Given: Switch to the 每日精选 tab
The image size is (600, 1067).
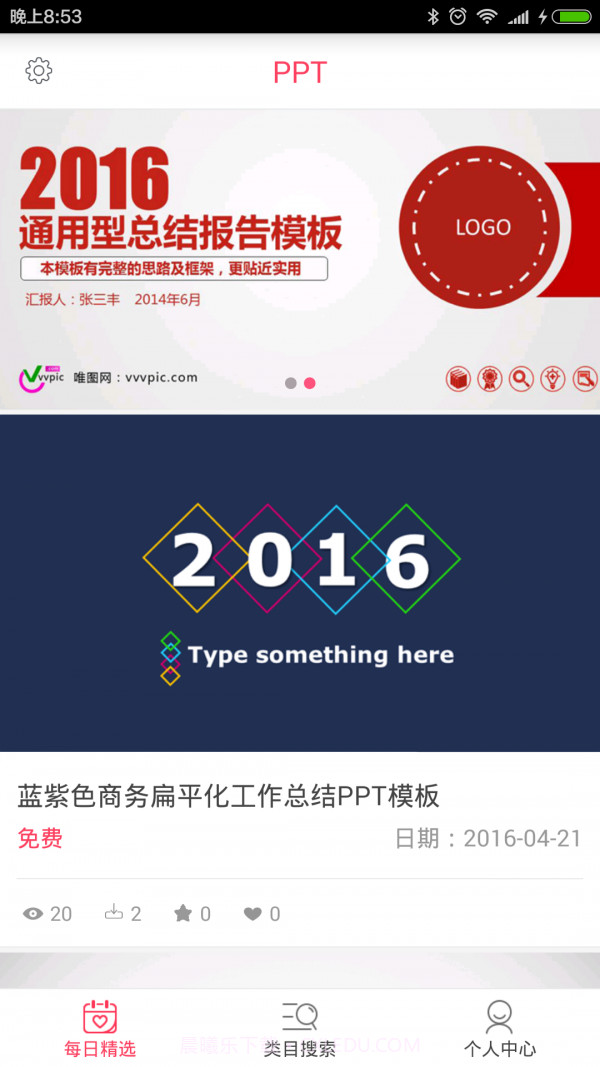Looking at the screenshot, I should [x=100, y=1028].
